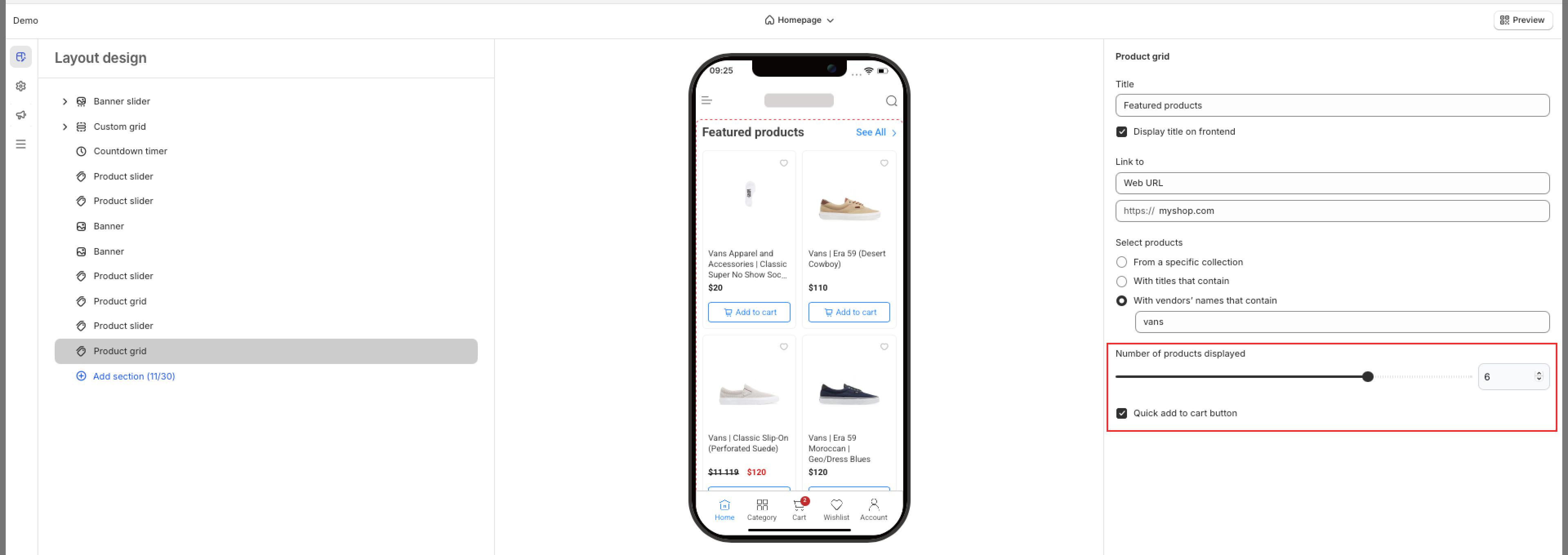Add Vans Era 59 Desert Cowboy to cart
Viewport: 1568px width, 555px height.
tap(849, 312)
